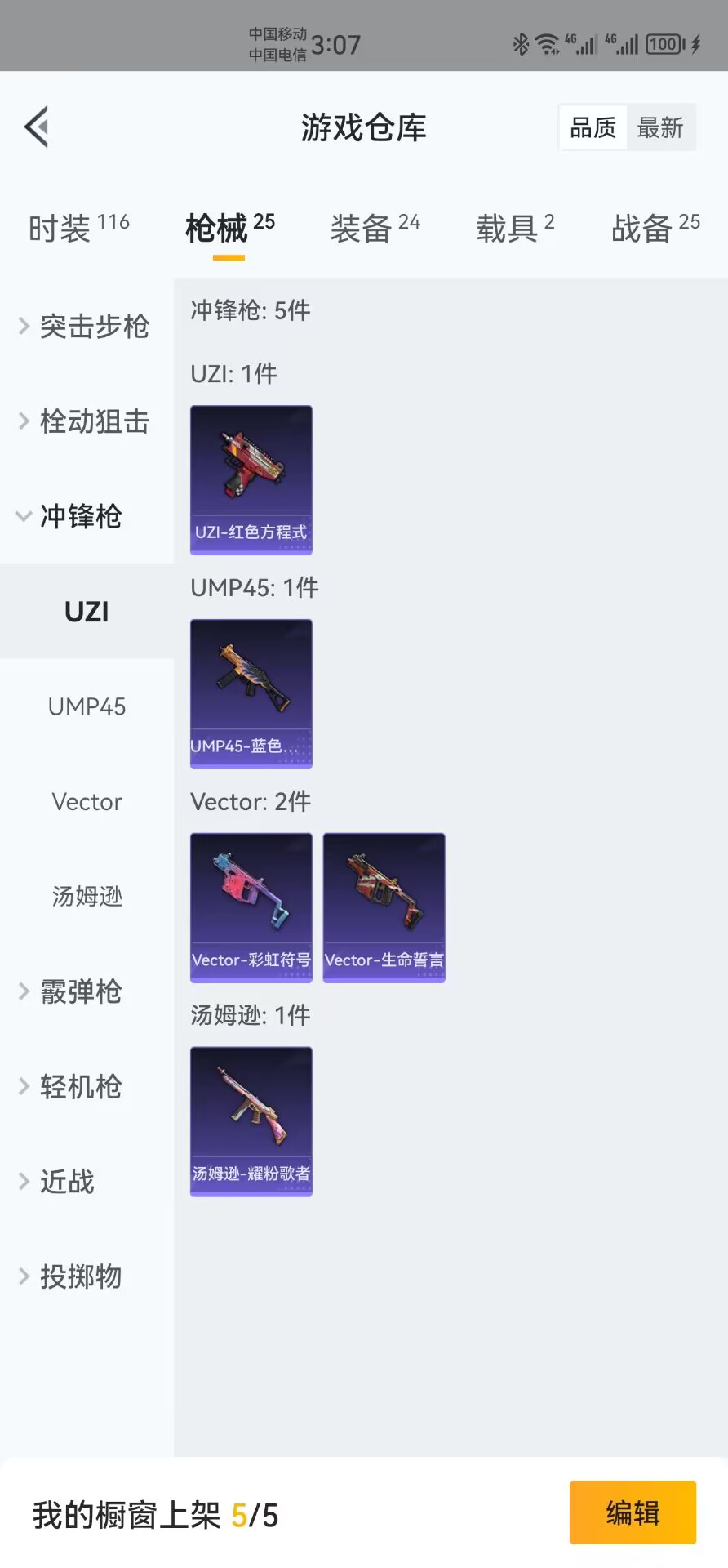Sort by 品质
728x1568 pixels.
tap(593, 127)
